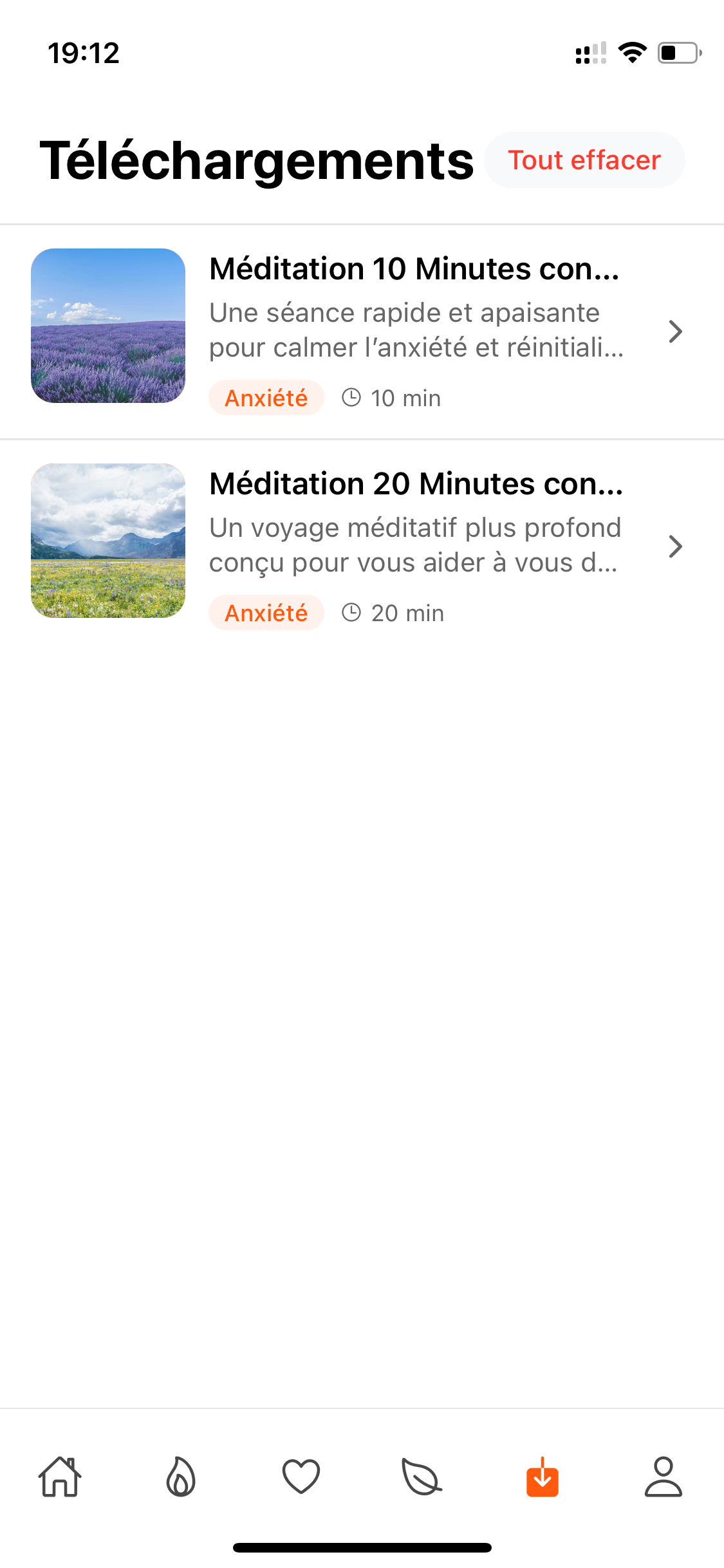Open Méditation 10 Minutes download

[x=360, y=331]
